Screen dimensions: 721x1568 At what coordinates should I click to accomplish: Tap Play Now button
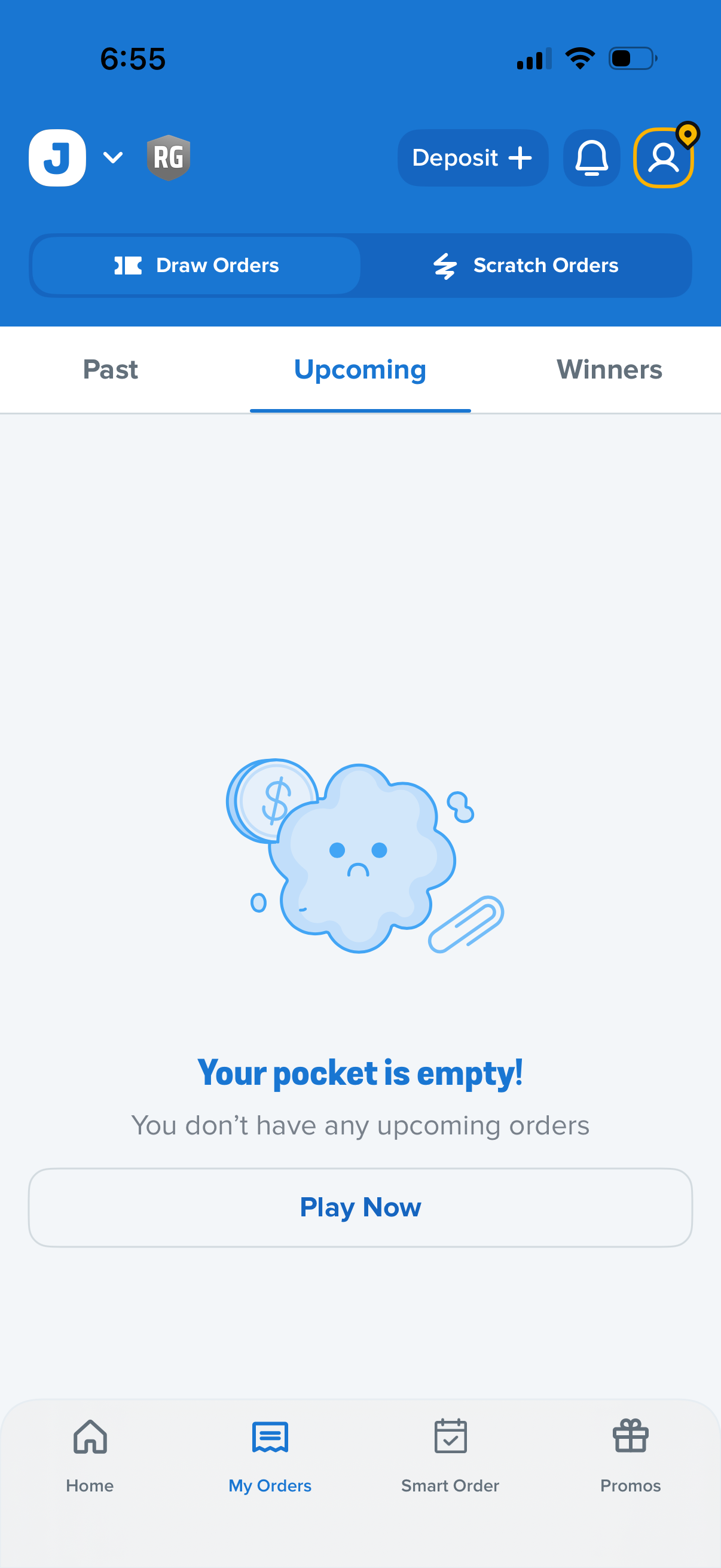[x=360, y=1207]
